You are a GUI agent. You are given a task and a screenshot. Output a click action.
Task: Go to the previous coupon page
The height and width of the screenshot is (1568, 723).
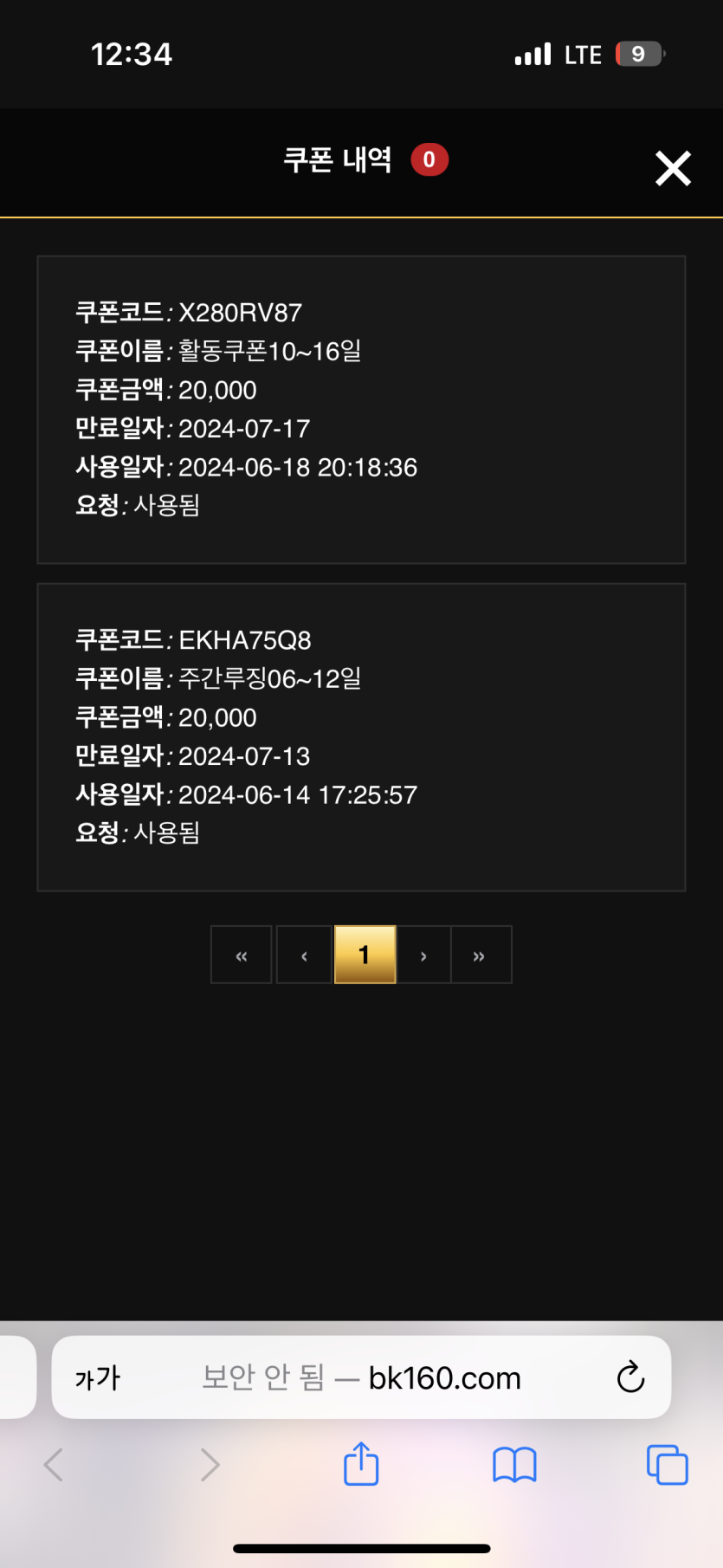304,955
